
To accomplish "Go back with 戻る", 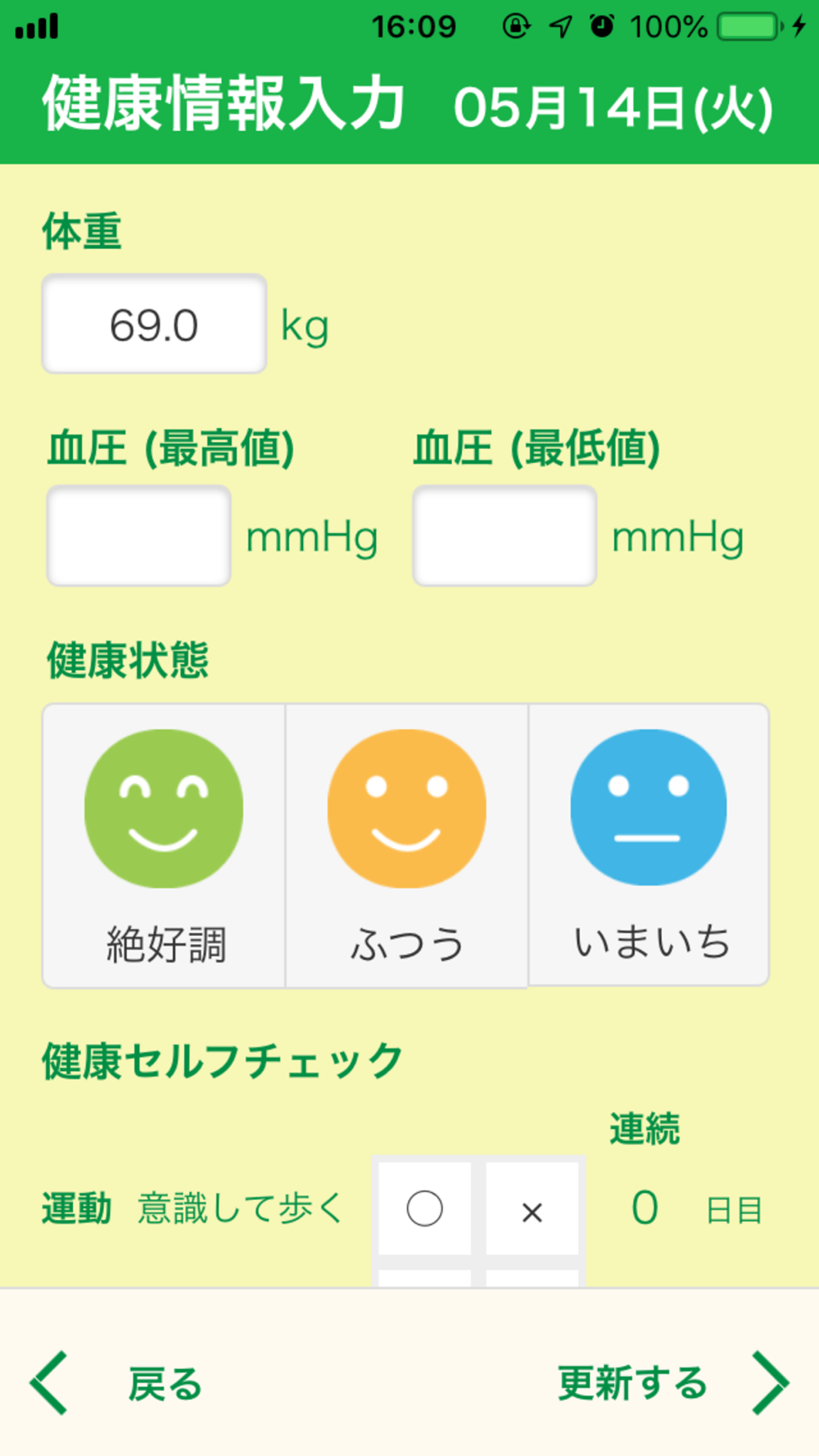I will [116, 1383].
